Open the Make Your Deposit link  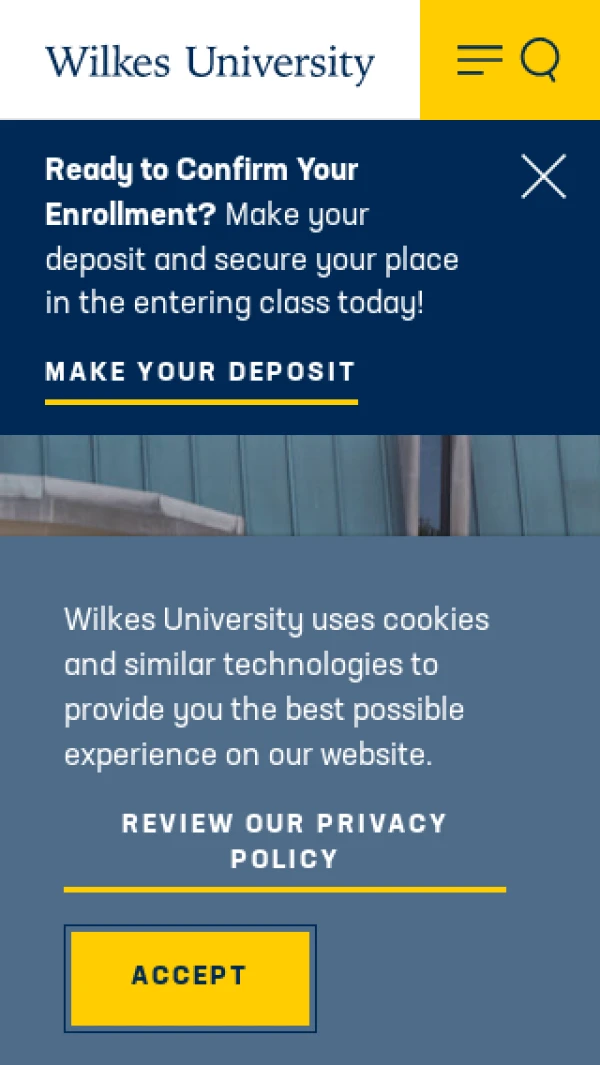point(200,373)
